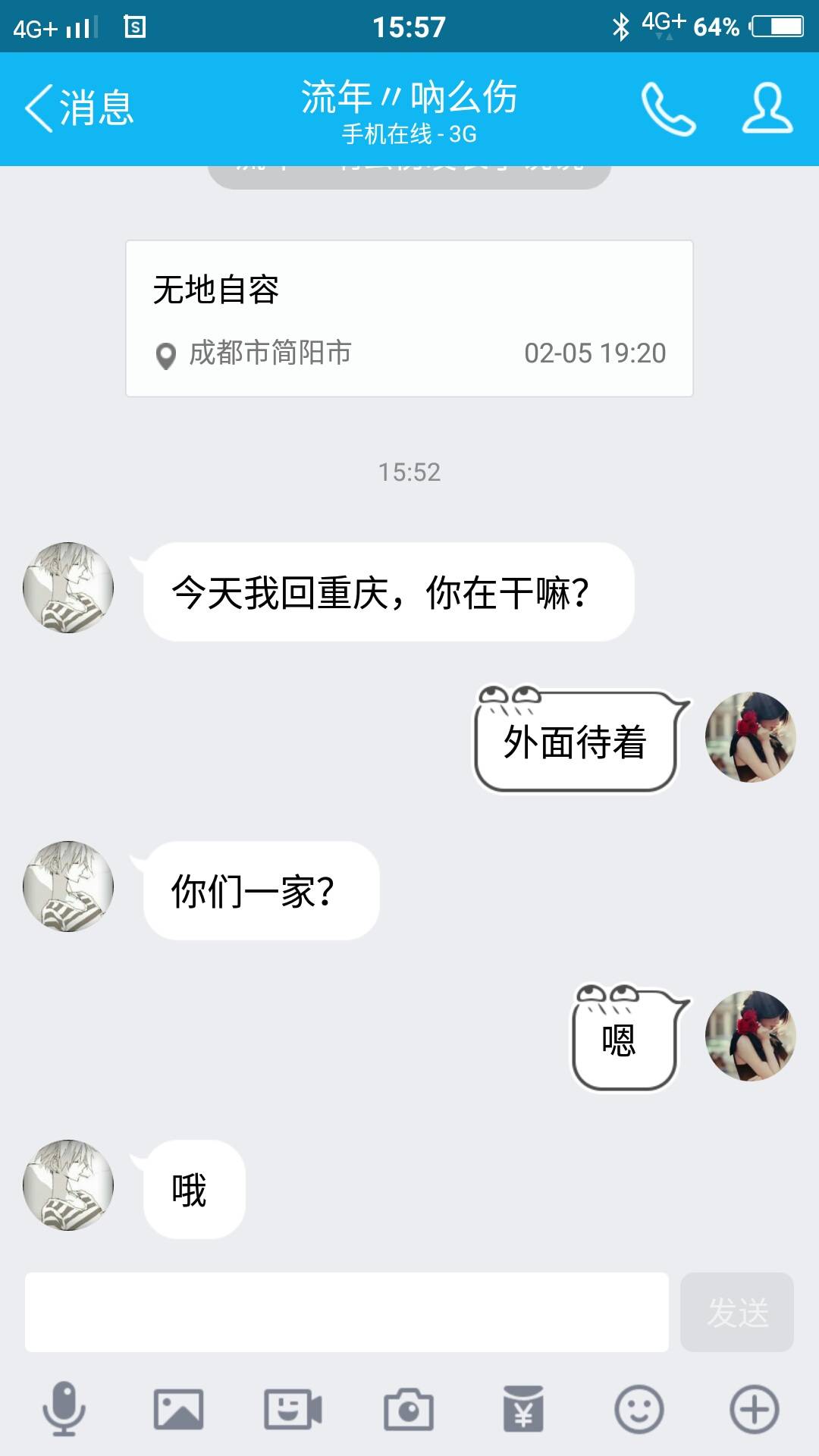View the sender's avatar beside 你们一家?
Viewport: 819px width, 1456px height.
[x=68, y=886]
